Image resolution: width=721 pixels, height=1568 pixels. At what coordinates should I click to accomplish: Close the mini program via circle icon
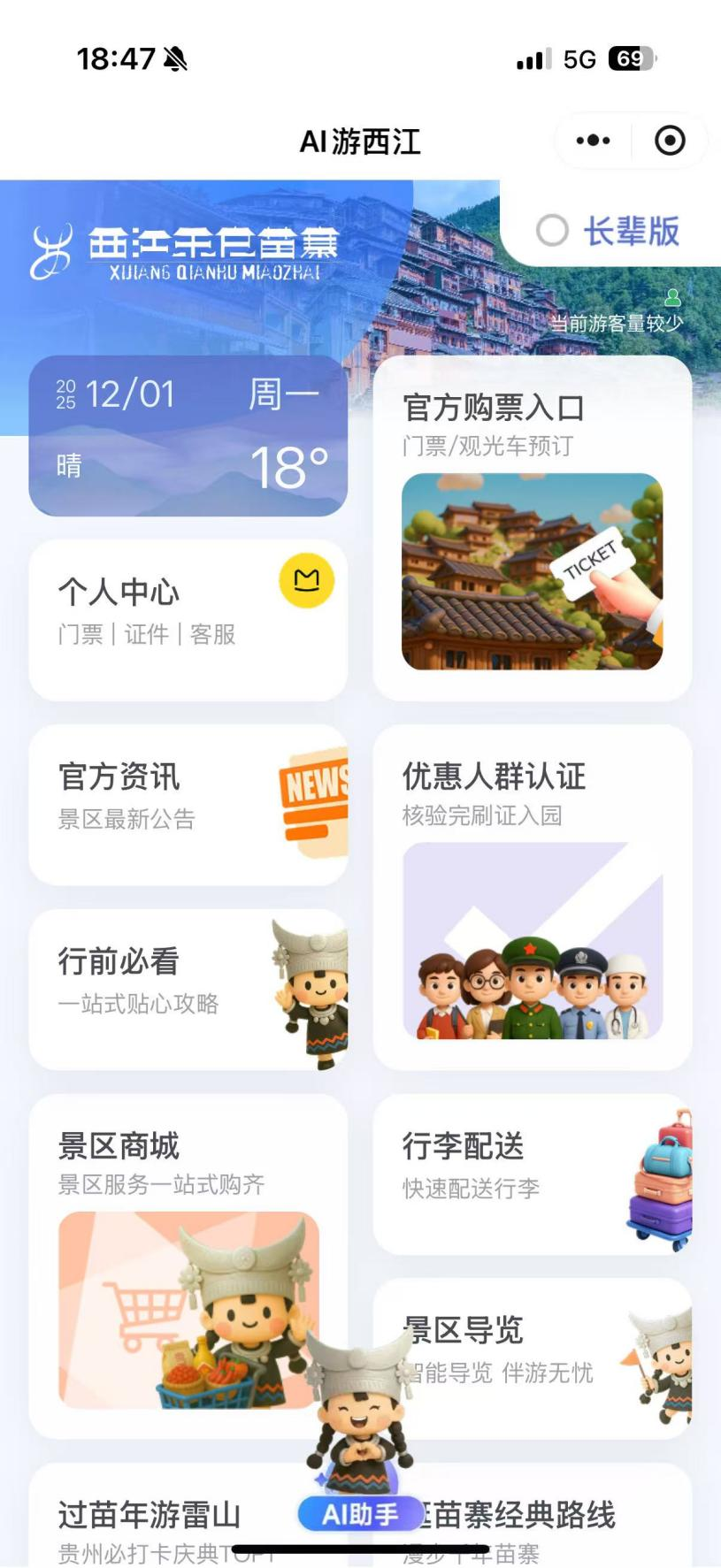(669, 141)
